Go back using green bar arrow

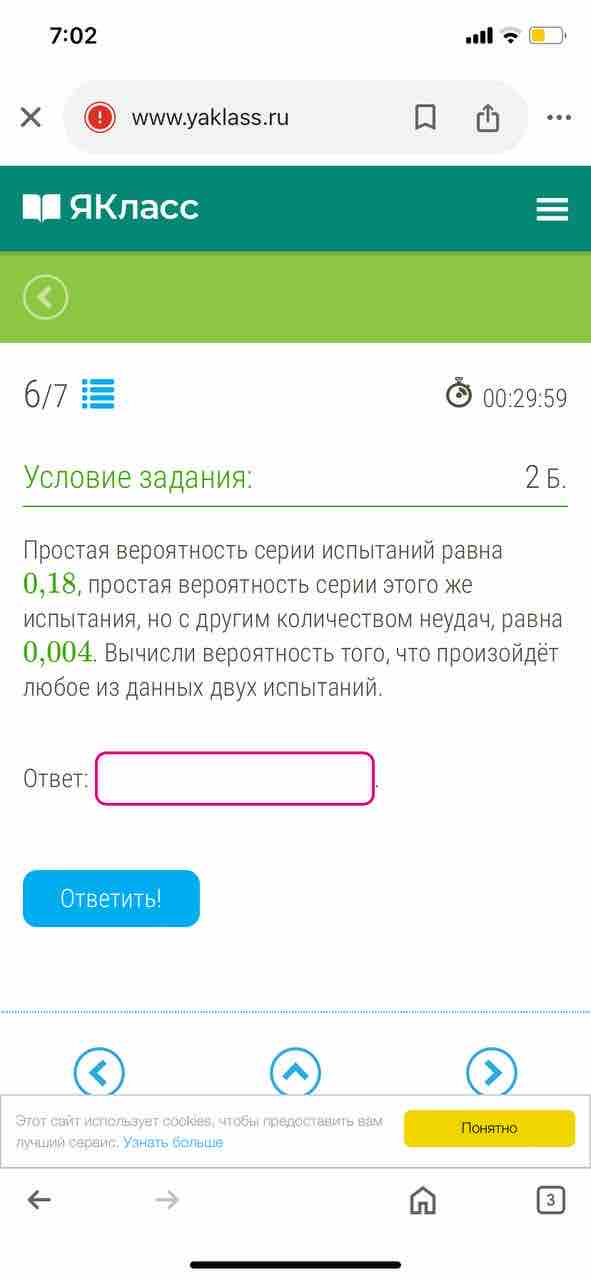[45, 297]
